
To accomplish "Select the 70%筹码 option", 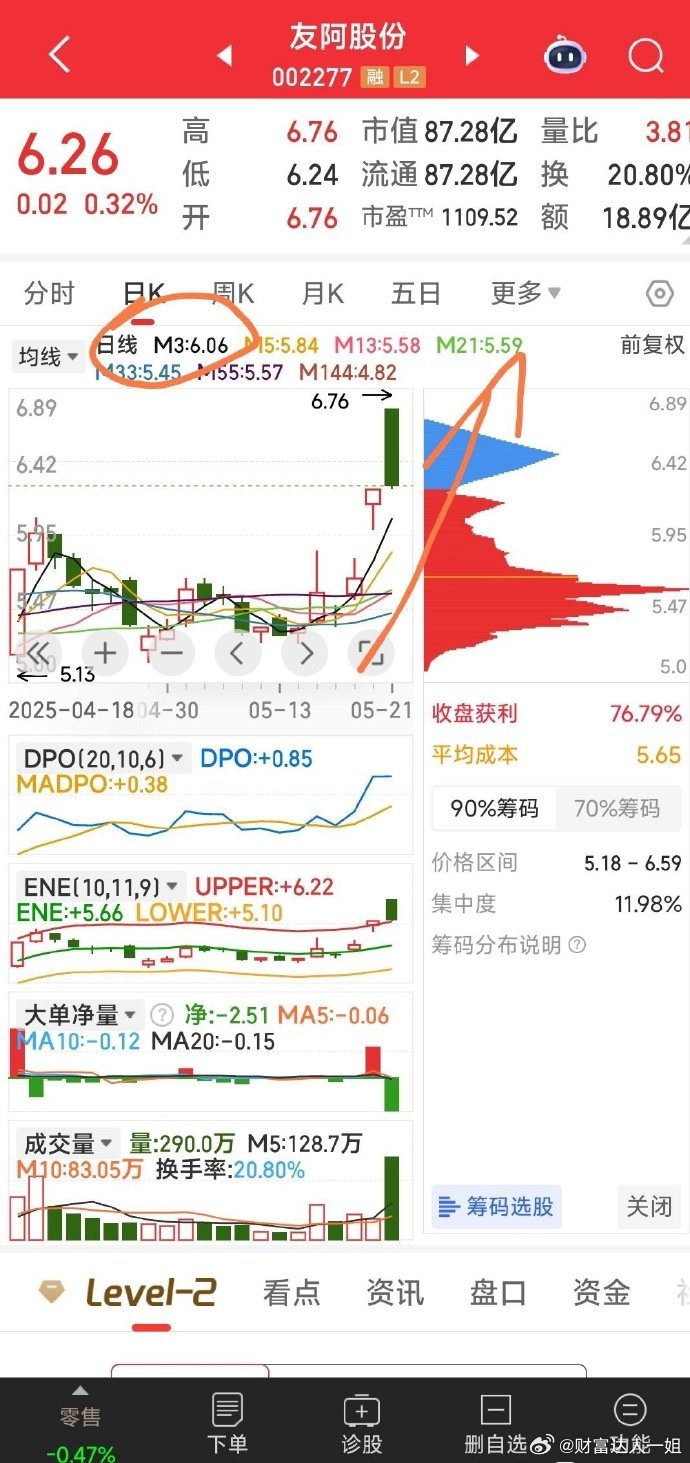I will [x=616, y=808].
